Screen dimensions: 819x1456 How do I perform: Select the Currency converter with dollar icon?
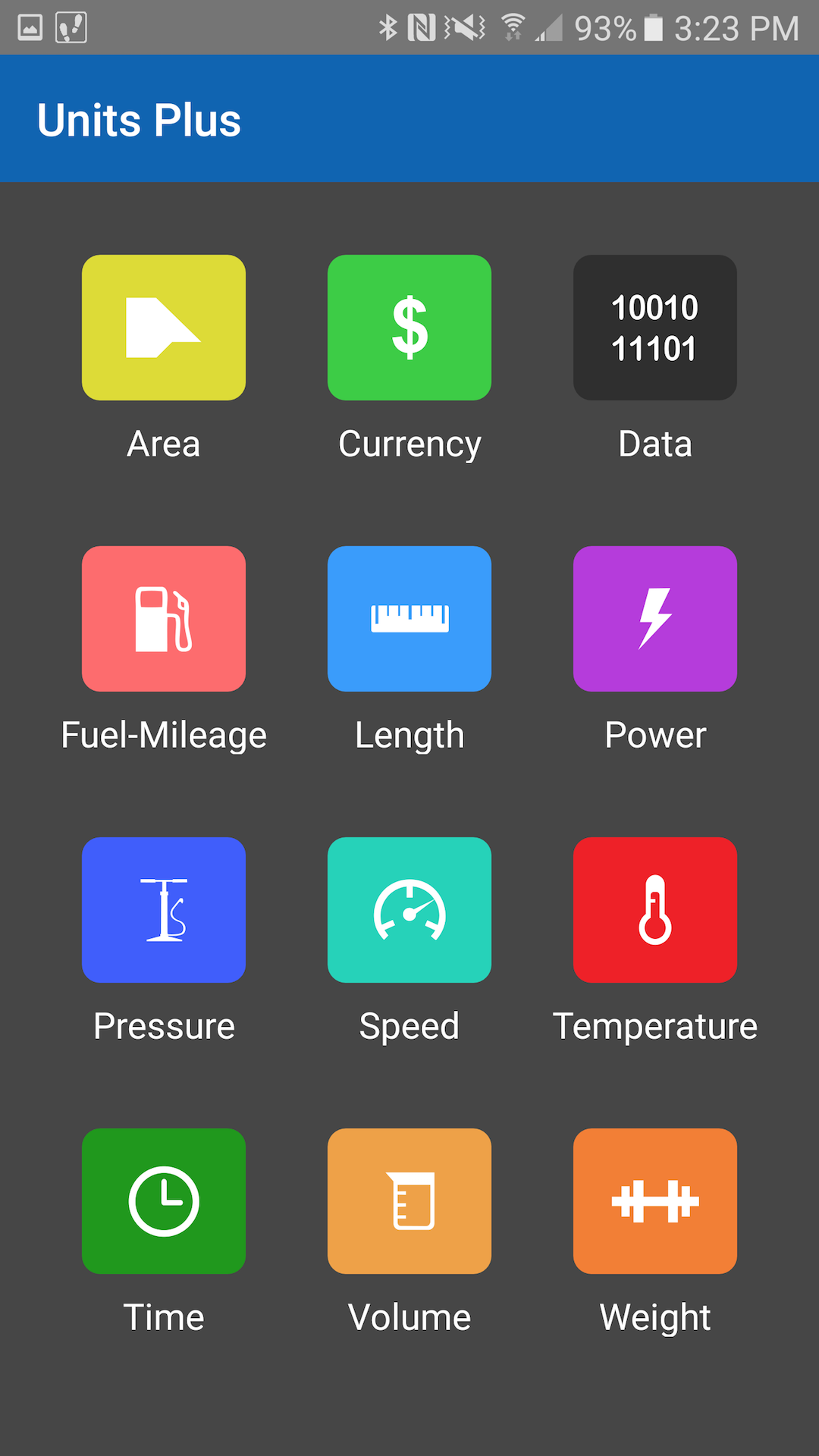tap(409, 327)
